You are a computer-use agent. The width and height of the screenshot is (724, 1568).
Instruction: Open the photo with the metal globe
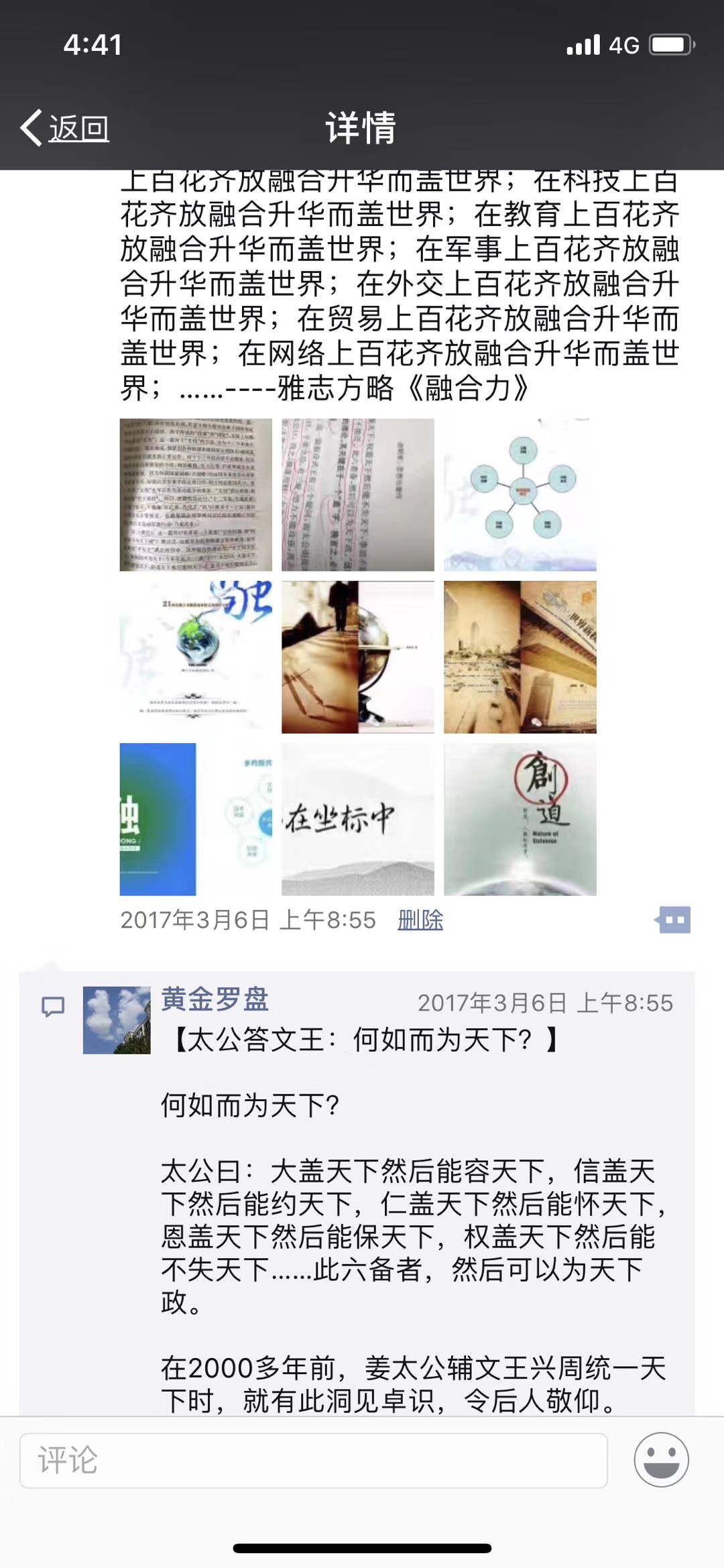click(358, 657)
